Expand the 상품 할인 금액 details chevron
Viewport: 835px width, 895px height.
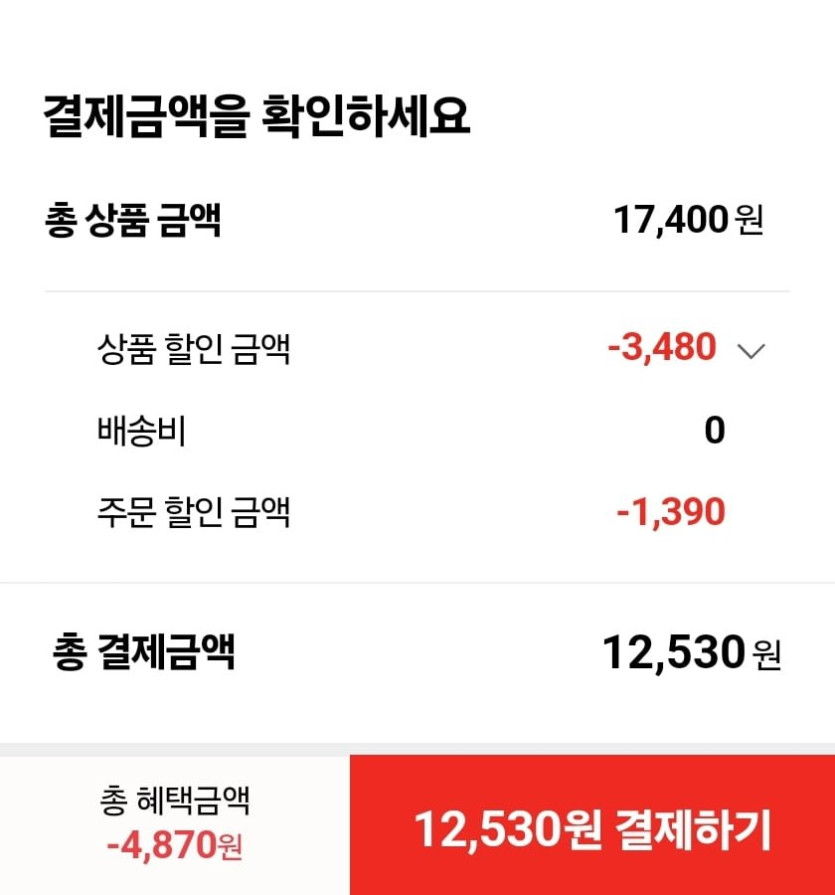point(750,350)
